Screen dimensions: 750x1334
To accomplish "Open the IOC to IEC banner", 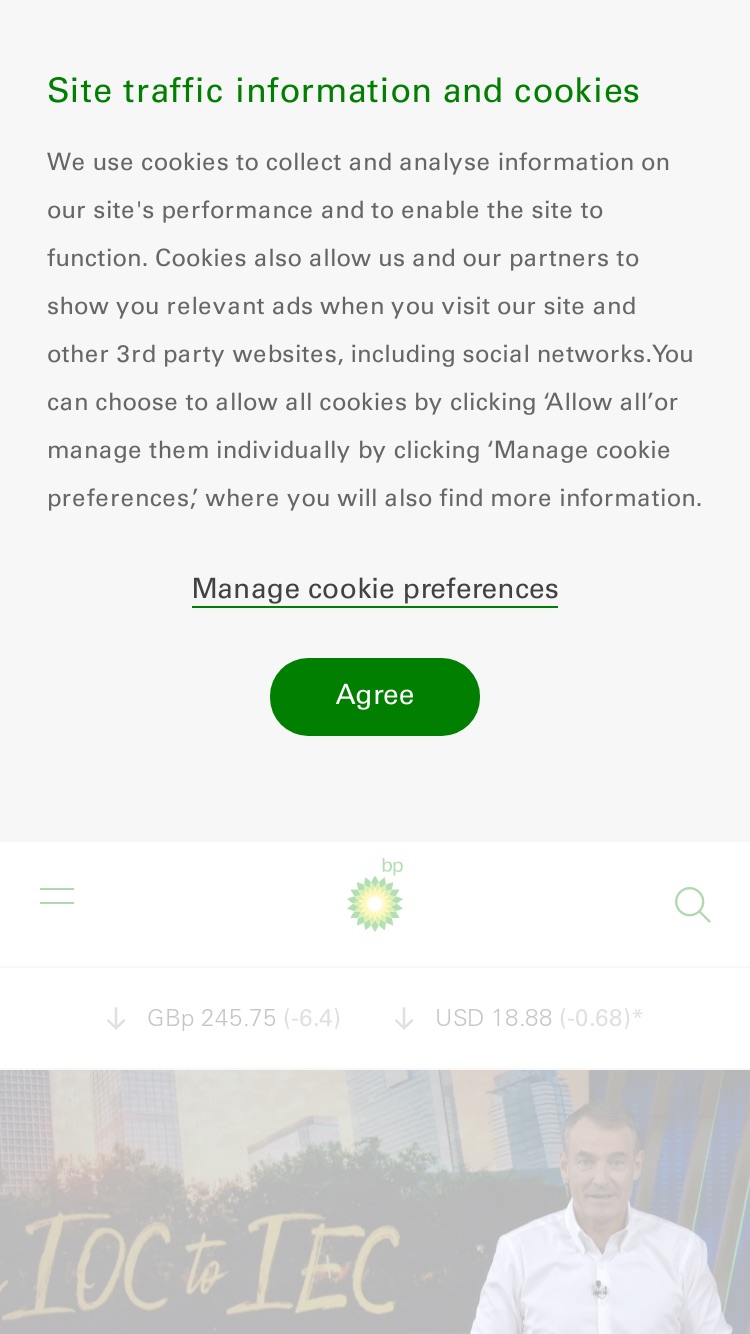I will 375,1202.
